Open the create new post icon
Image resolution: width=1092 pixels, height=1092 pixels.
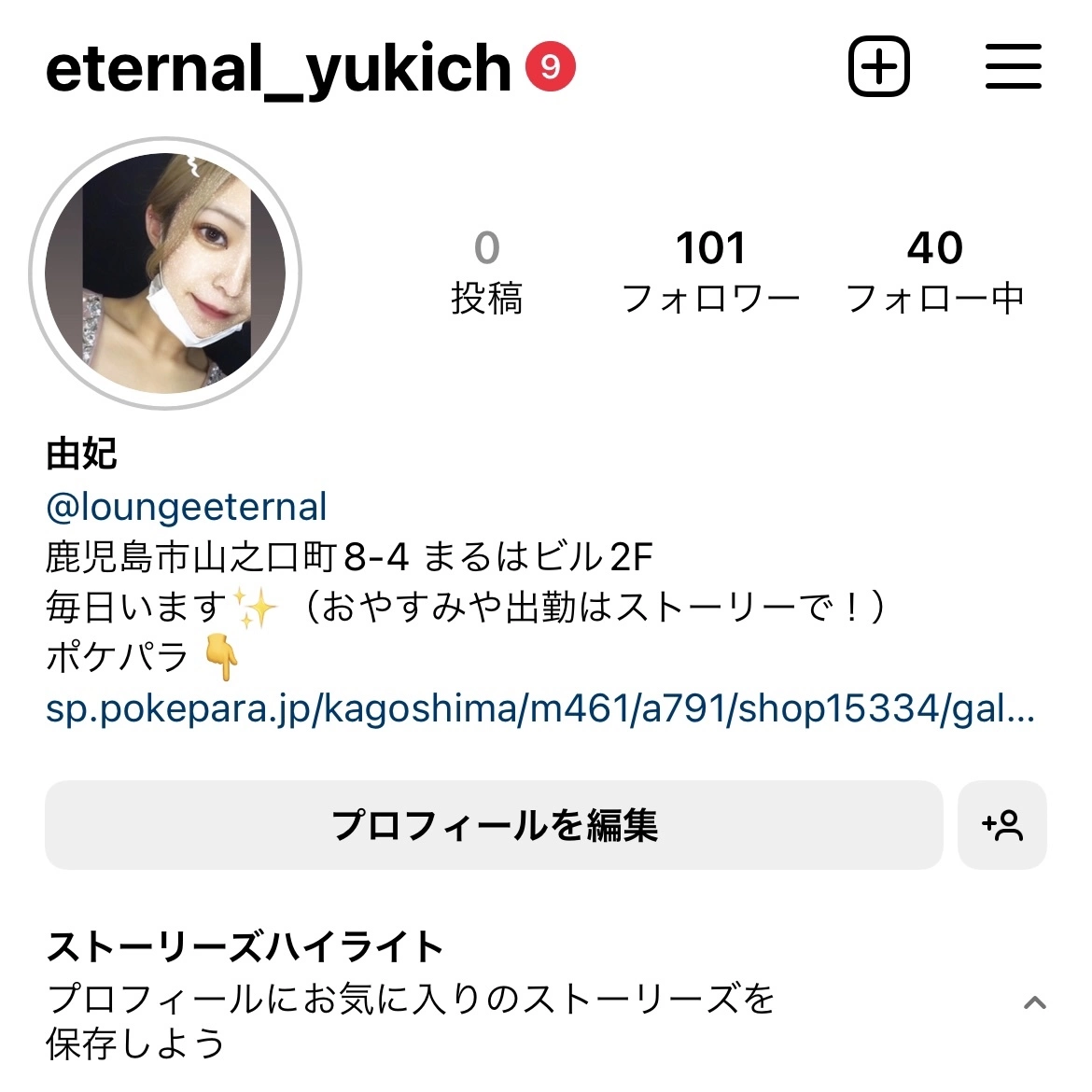pyautogui.click(x=878, y=67)
